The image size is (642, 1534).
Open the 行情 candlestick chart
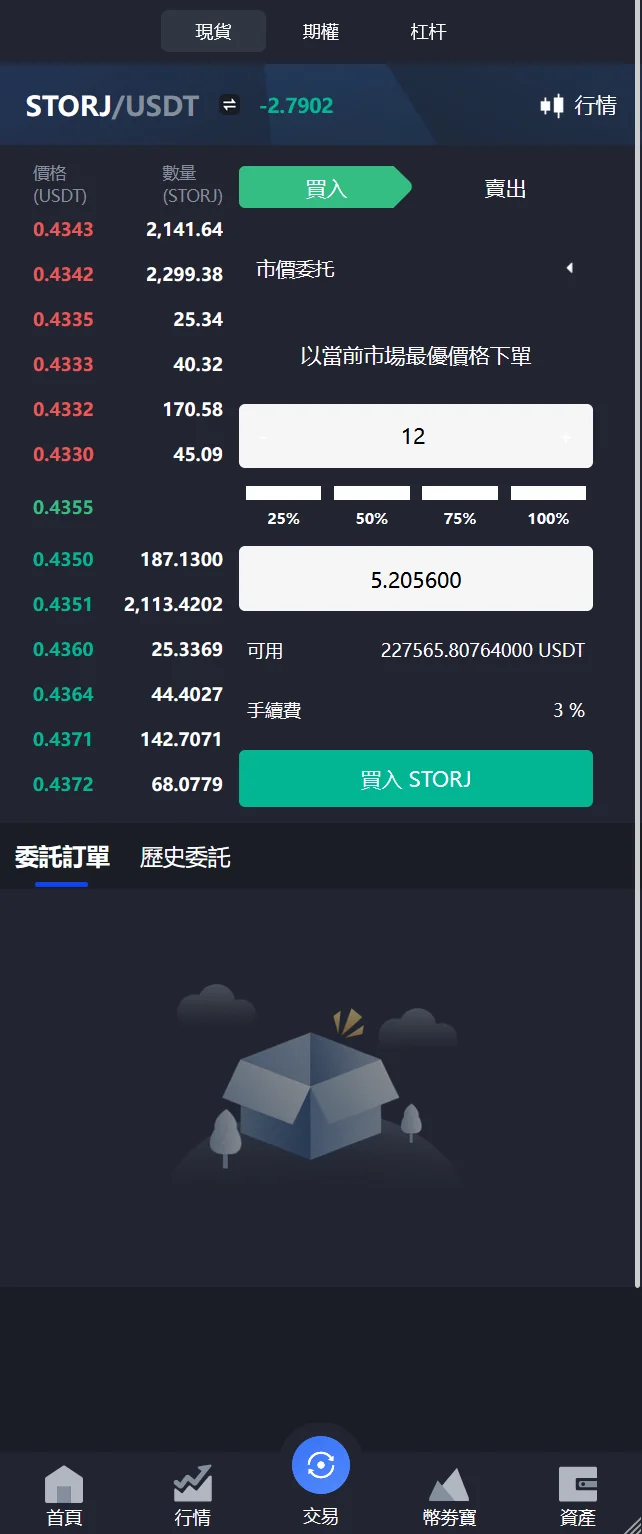click(x=578, y=105)
